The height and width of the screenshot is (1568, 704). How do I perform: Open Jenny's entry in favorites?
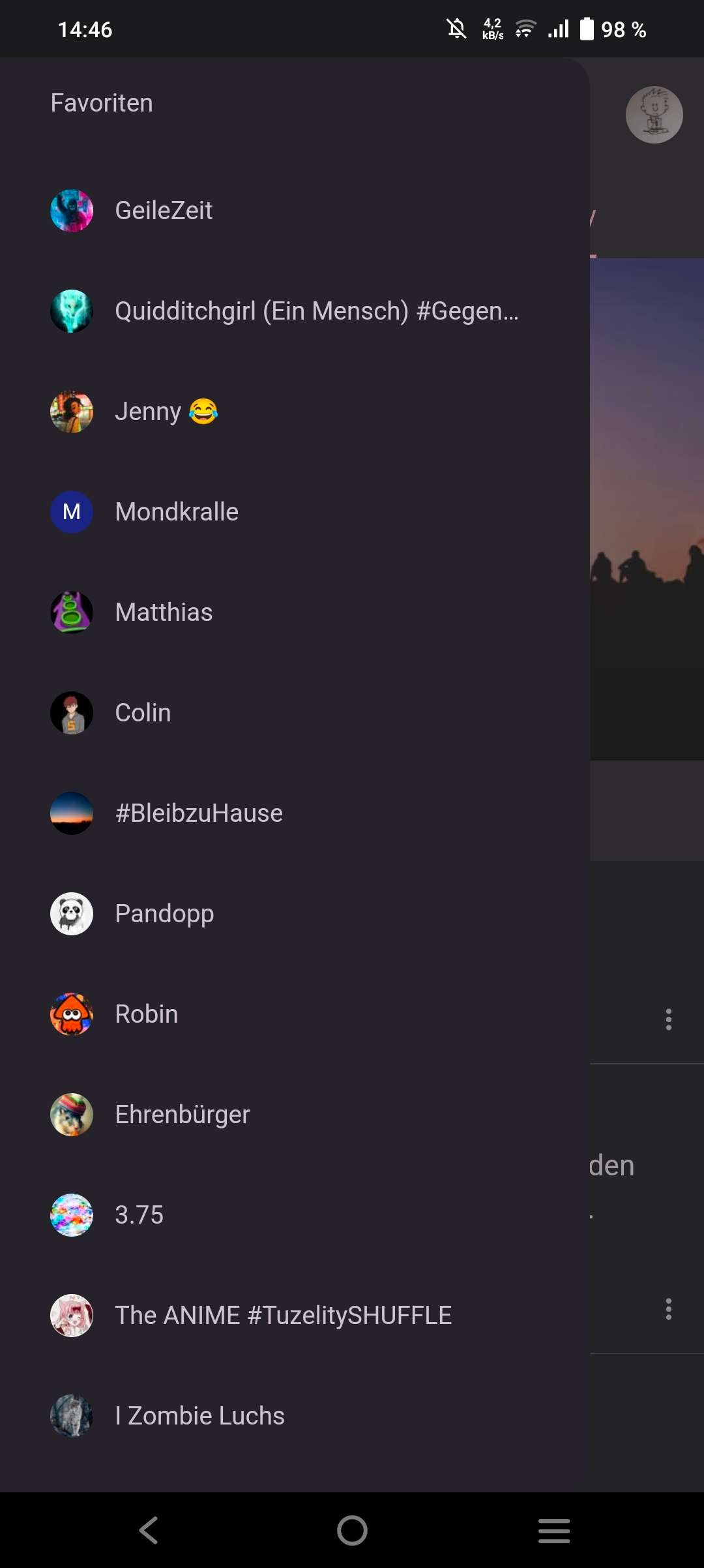click(166, 412)
